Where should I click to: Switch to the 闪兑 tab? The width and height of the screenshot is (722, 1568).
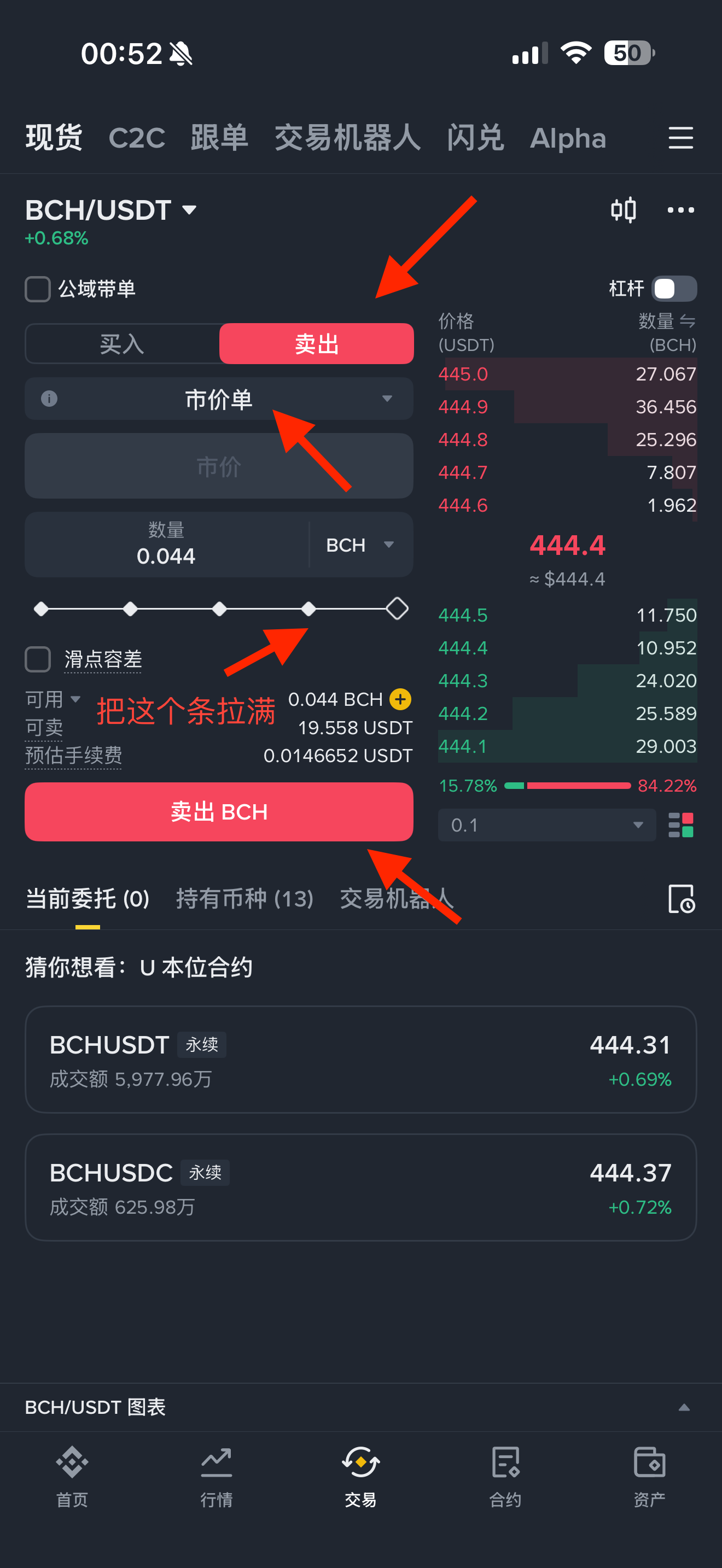pos(475,138)
